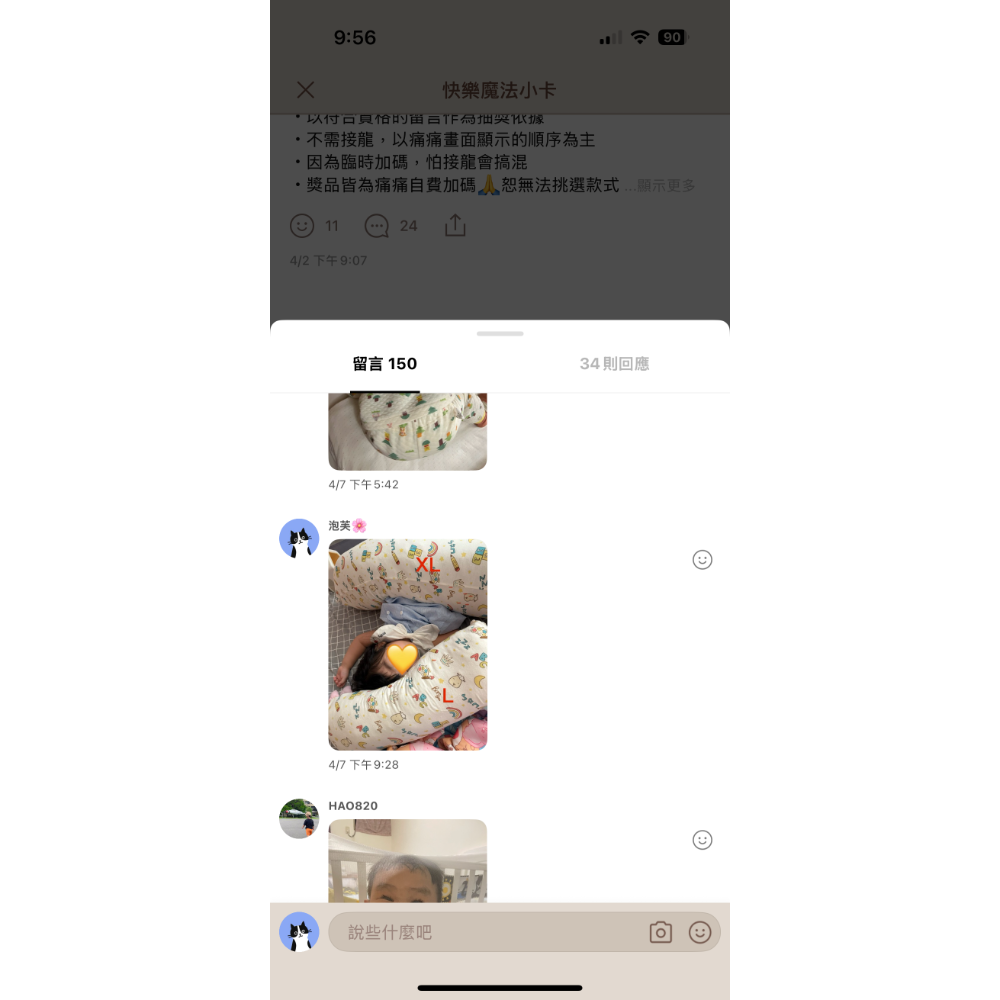React to 泡芙's comment with emoji
The width and height of the screenshot is (1000, 1000).
[x=702, y=560]
